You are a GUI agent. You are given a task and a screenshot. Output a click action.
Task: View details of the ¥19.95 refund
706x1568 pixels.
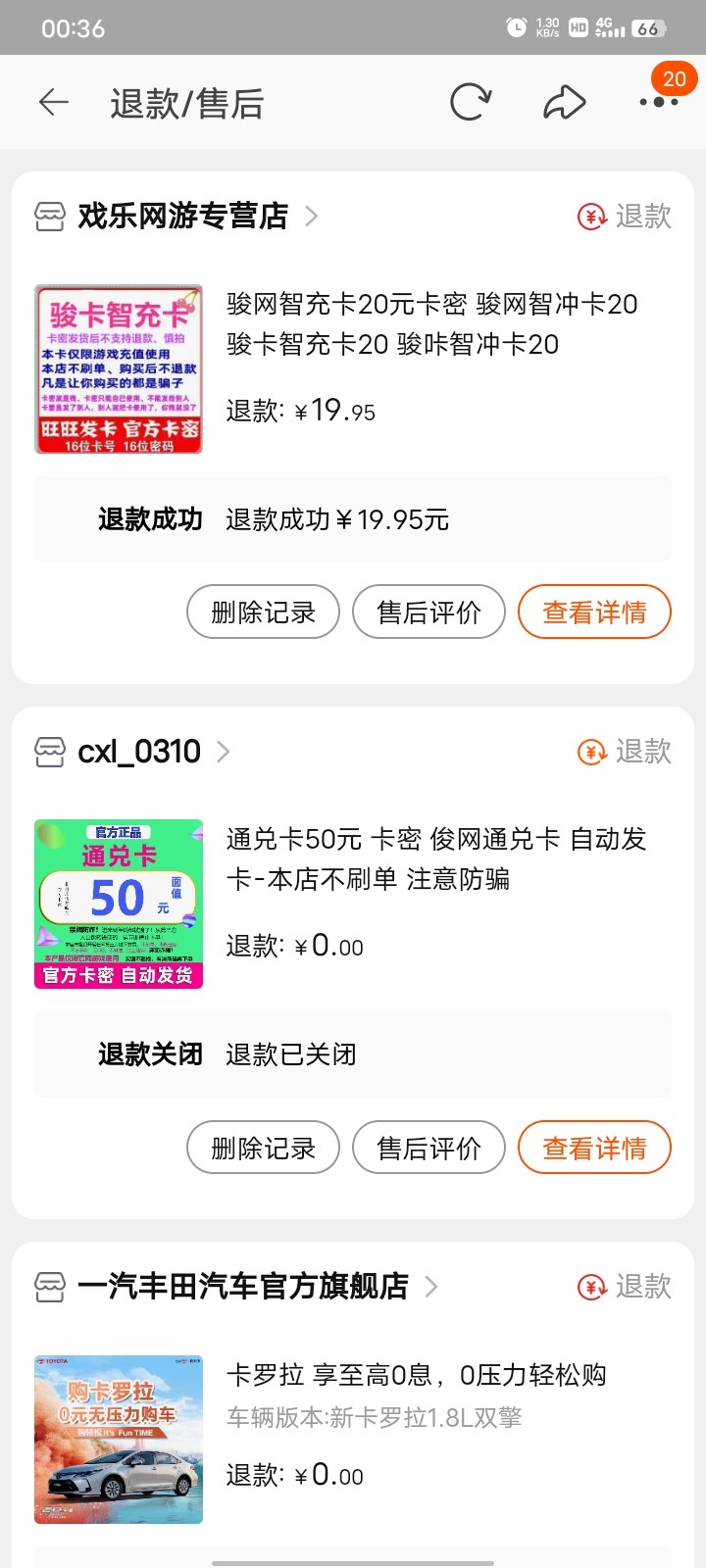[594, 612]
